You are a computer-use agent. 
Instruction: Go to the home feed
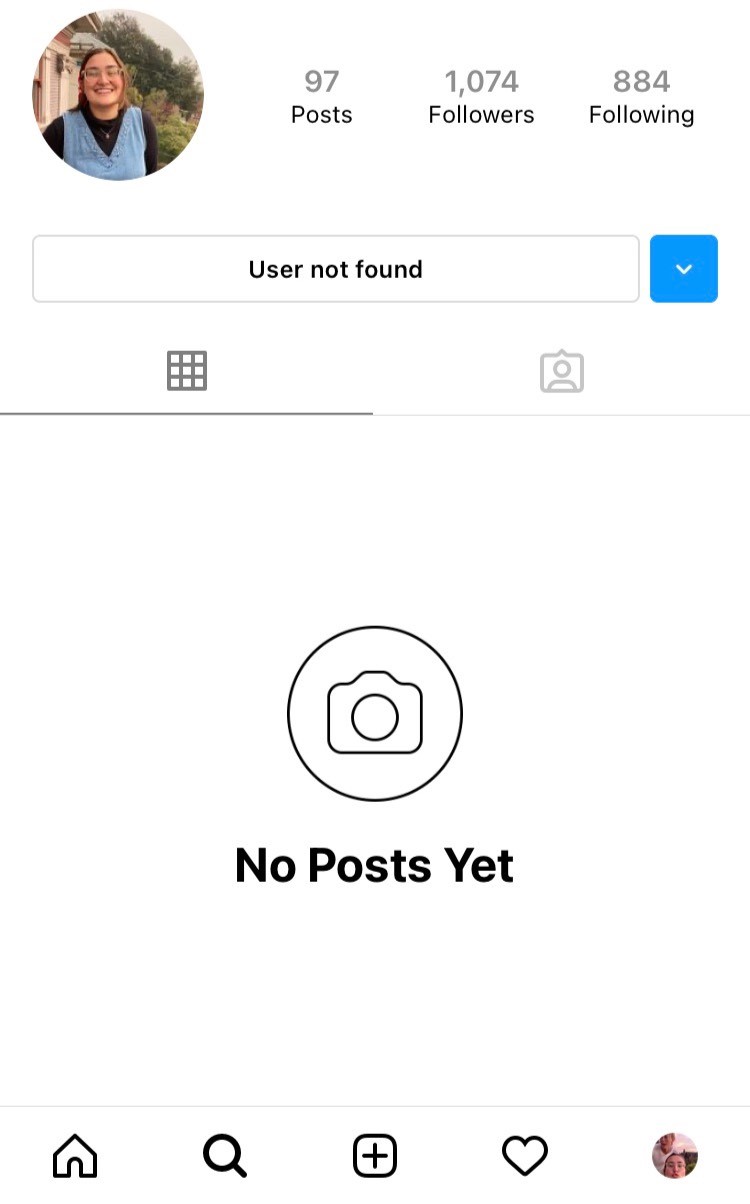point(75,1156)
